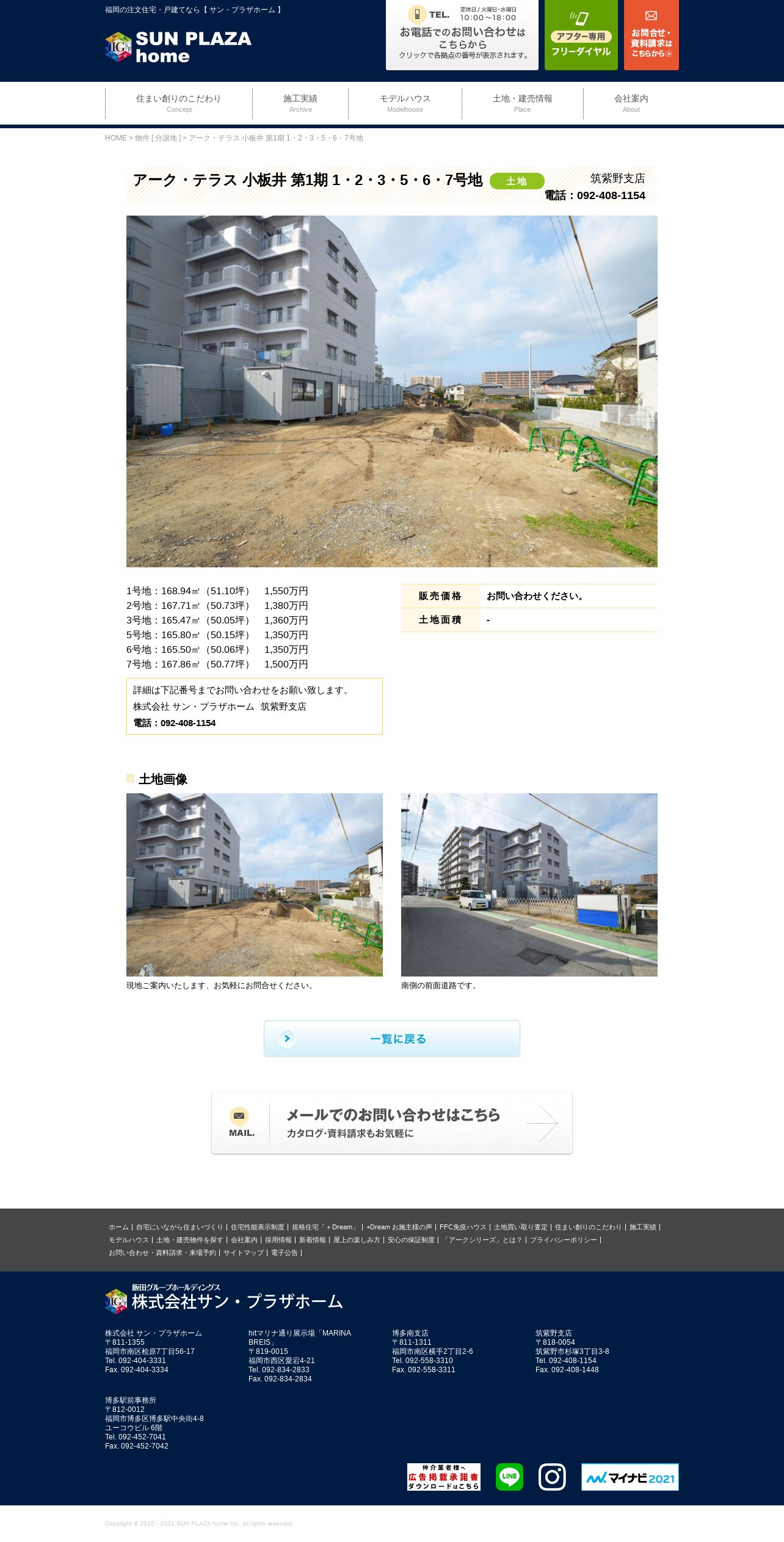
Task: Tap the green アフター専用 フリーダイヤル button
Action: [x=581, y=35]
